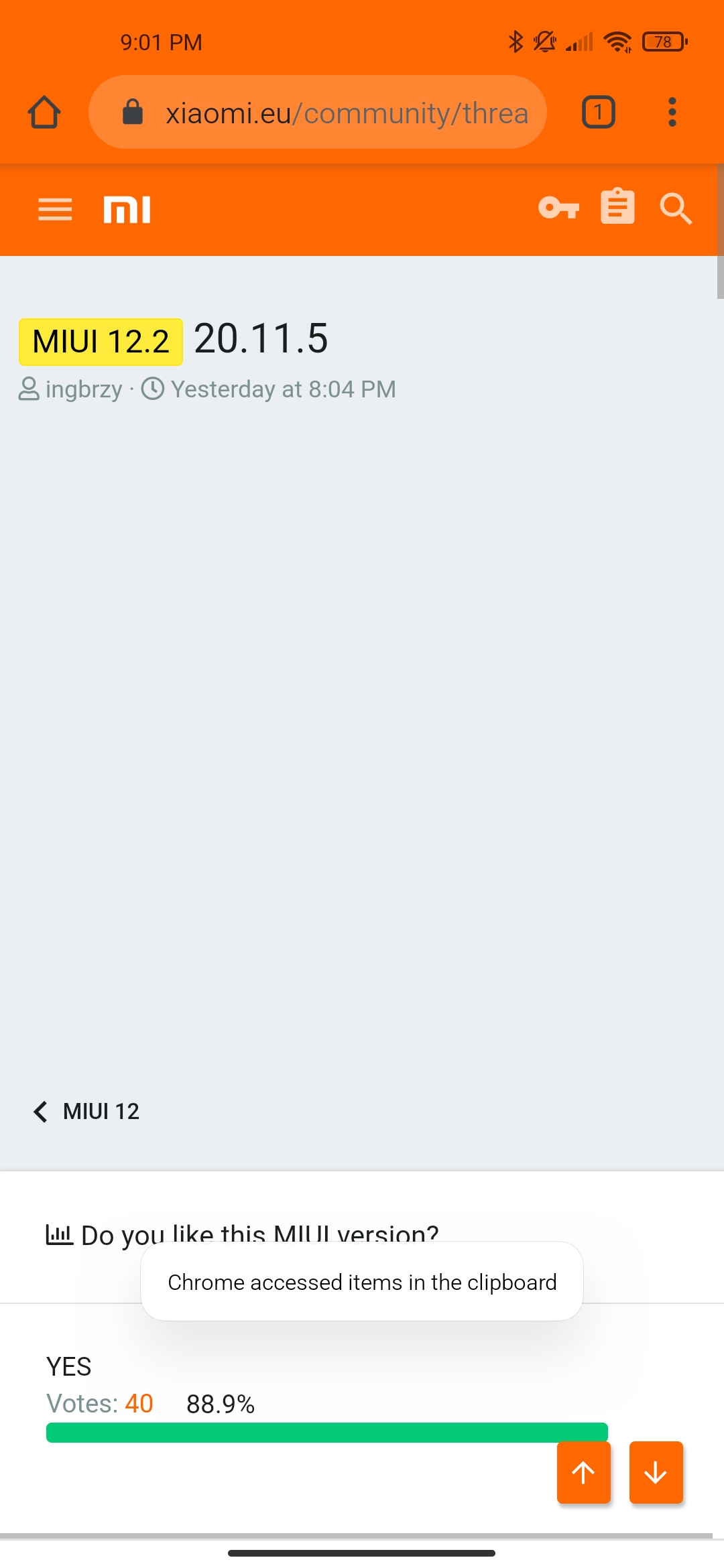
Task: Tap the key login icon
Action: pos(559,208)
